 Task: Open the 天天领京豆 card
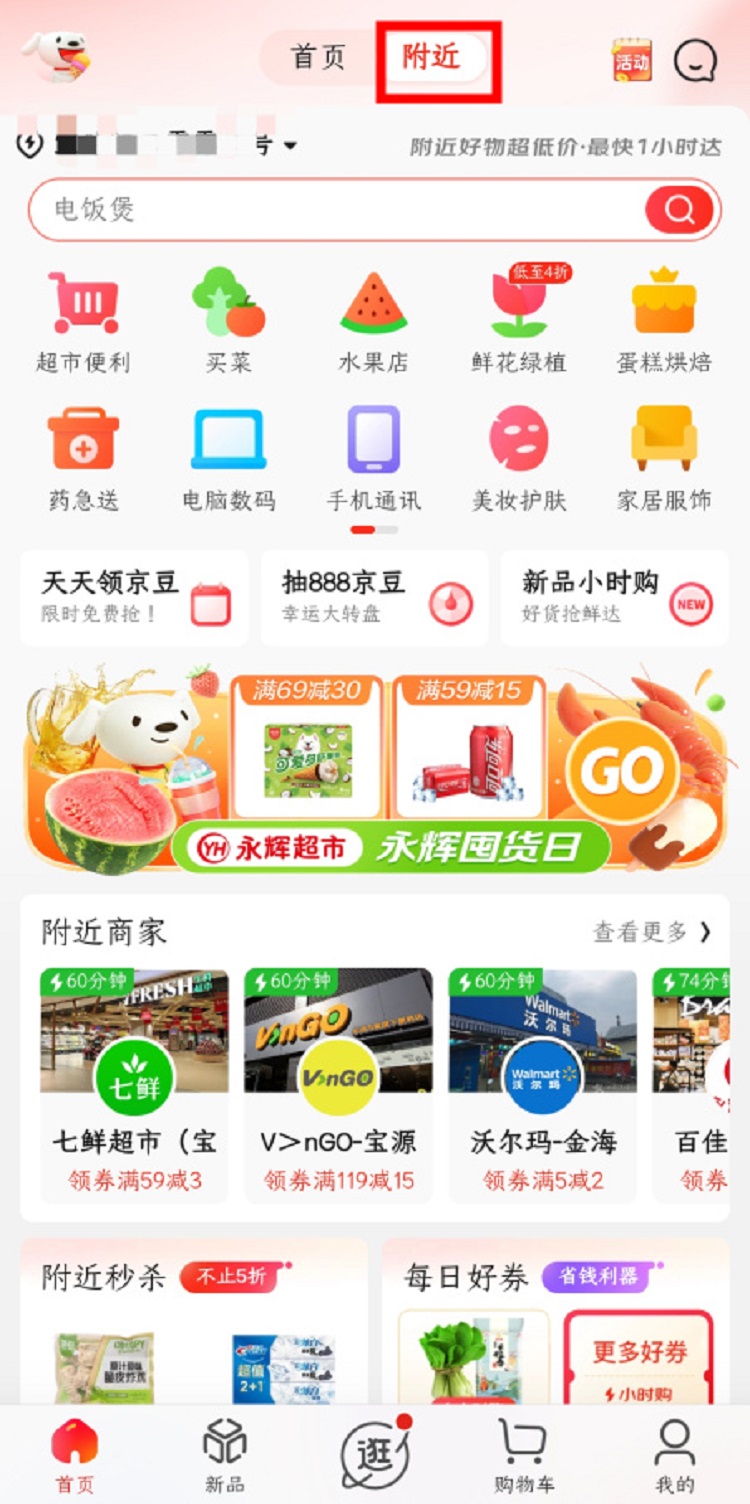(135, 597)
